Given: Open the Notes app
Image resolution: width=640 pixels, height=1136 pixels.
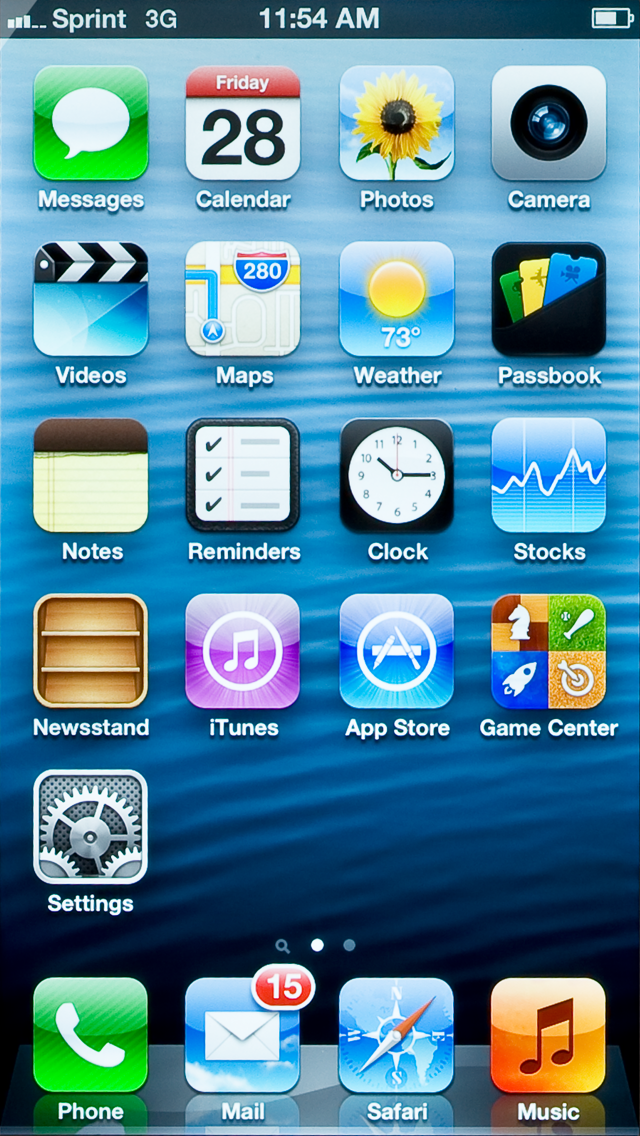Looking at the screenshot, I should pyautogui.click(x=91, y=475).
